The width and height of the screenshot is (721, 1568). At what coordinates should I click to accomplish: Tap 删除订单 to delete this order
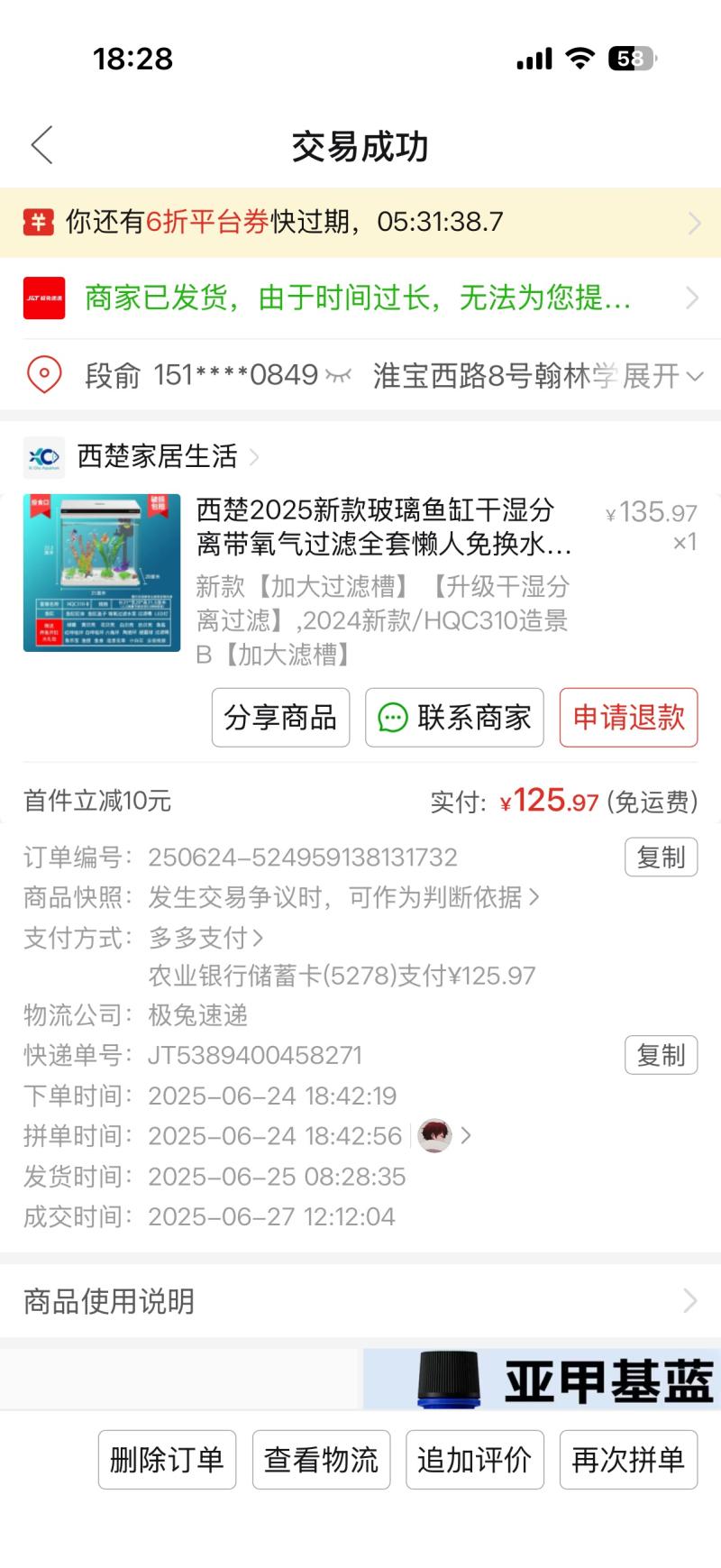click(167, 1459)
